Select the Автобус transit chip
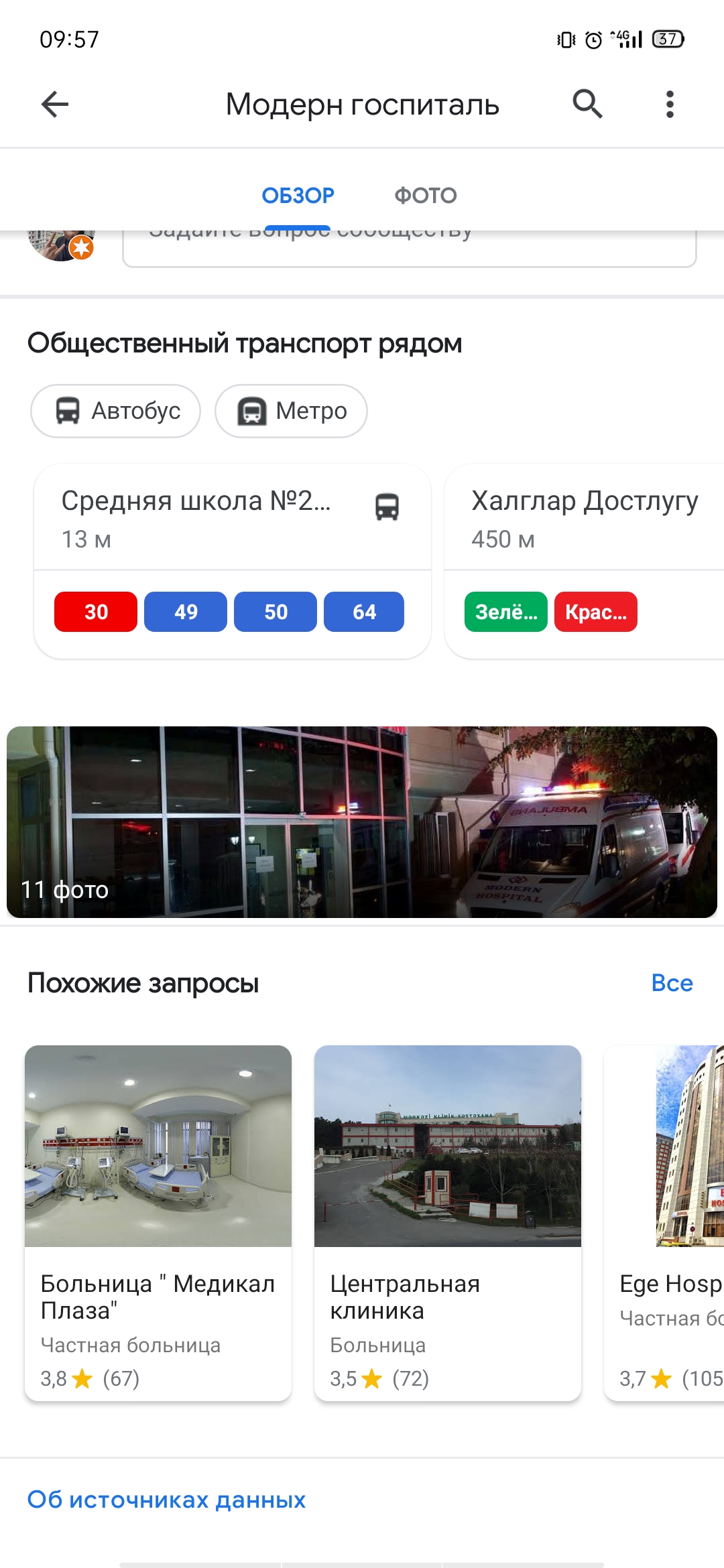 point(116,411)
